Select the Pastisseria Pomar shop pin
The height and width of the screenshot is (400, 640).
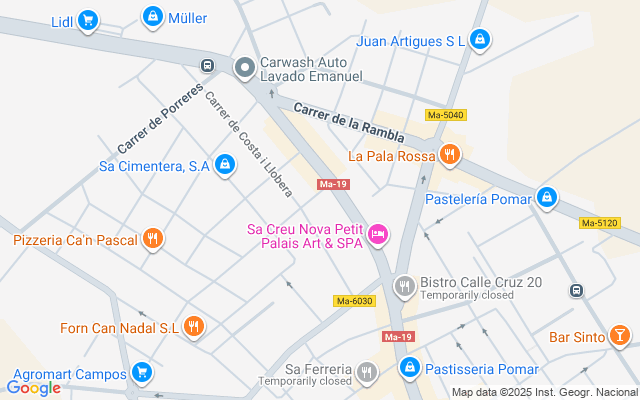point(408,369)
